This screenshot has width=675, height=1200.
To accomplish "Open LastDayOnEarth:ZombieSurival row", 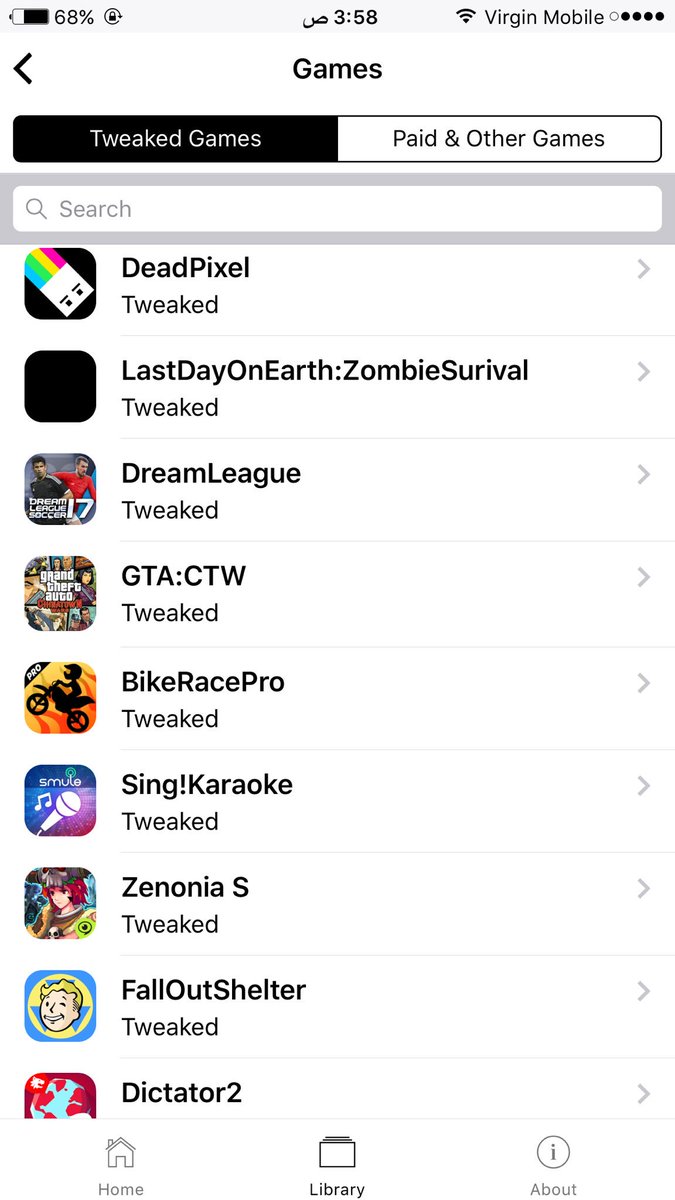I will click(x=337, y=387).
